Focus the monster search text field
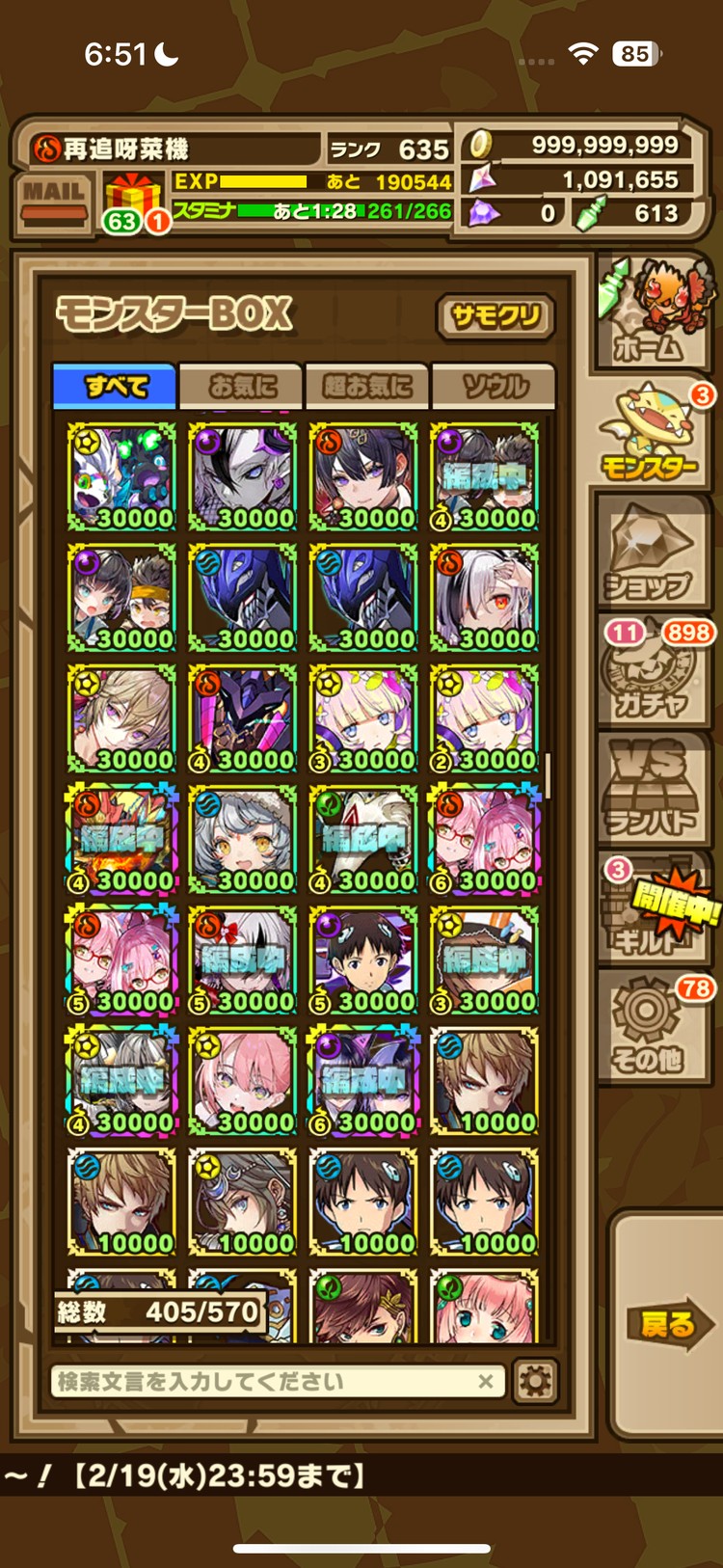The image size is (723, 1568). click(x=260, y=1382)
